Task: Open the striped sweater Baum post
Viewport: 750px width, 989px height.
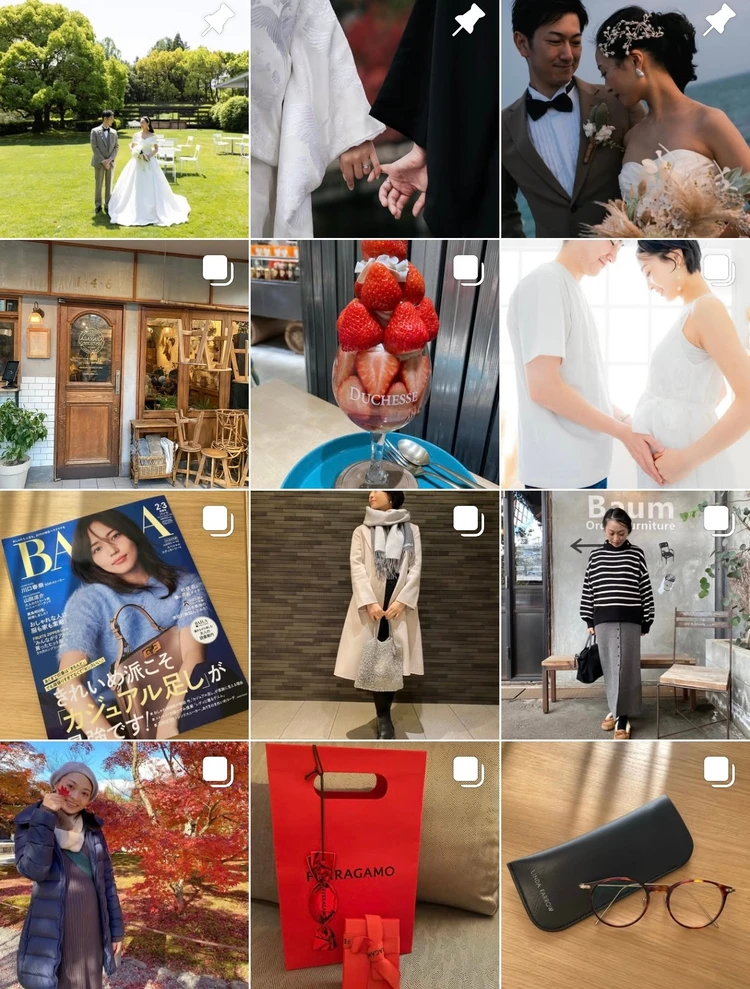Action: (x=626, y=615)
